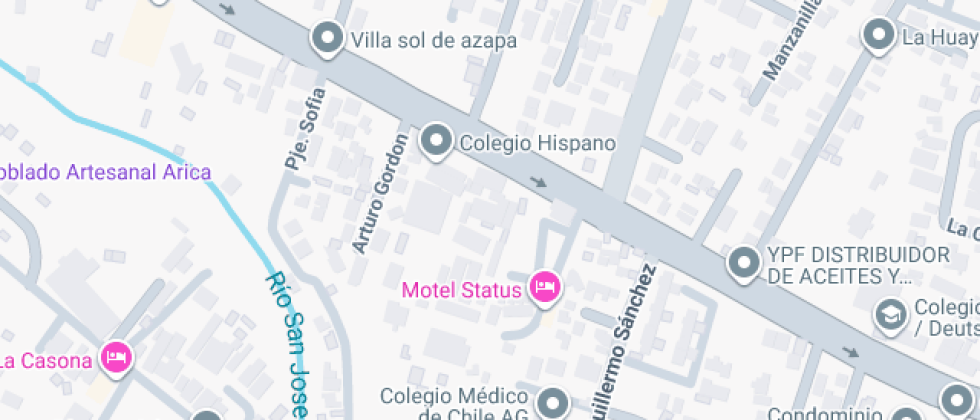
Task: Open the Colegio Deutsch school marker
Action: [888, 315]
